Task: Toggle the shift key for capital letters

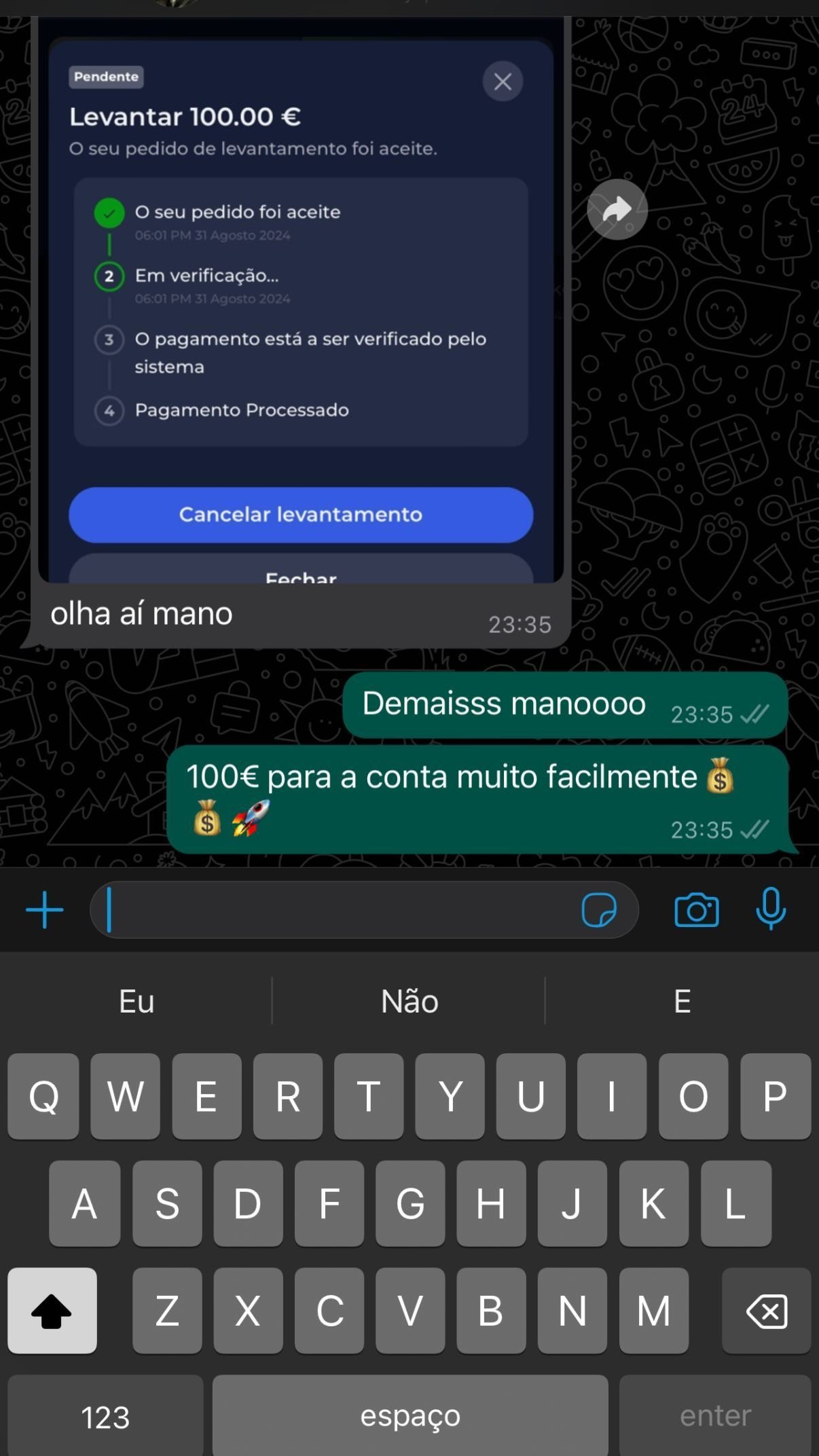Action: point(52,1311)
